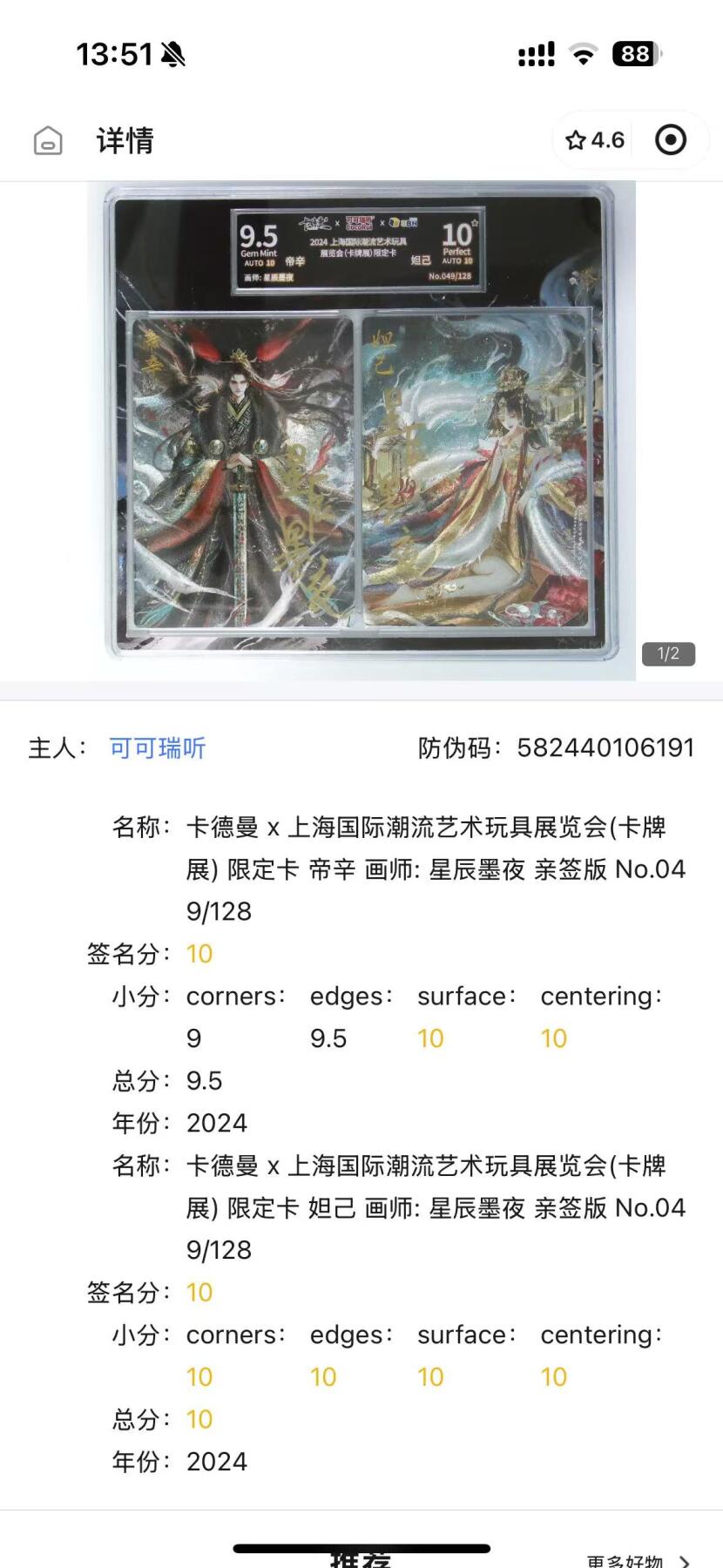Tap the battery indicator showing 88
Viewport: 723px width, 1568px height.
pos(635,54)
